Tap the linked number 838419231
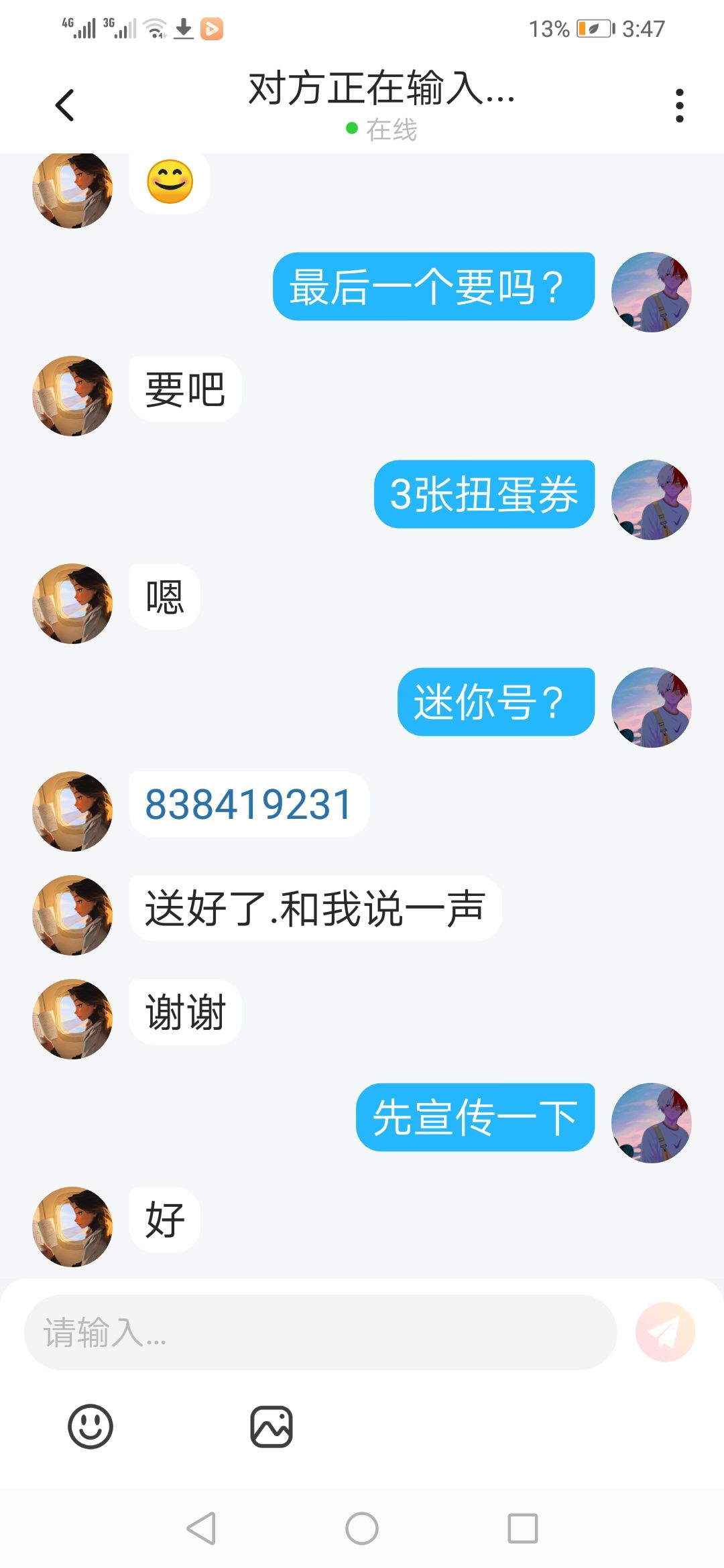Viewport: 724px width, 1568px height. (x=249, y=805)
